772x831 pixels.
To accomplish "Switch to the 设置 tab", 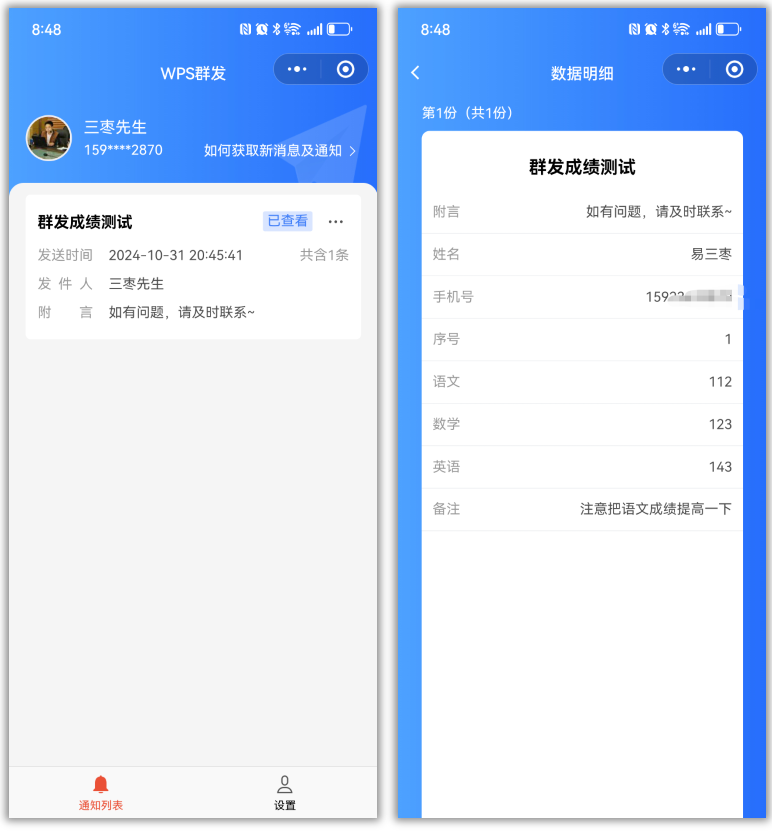I will point(285,793).
